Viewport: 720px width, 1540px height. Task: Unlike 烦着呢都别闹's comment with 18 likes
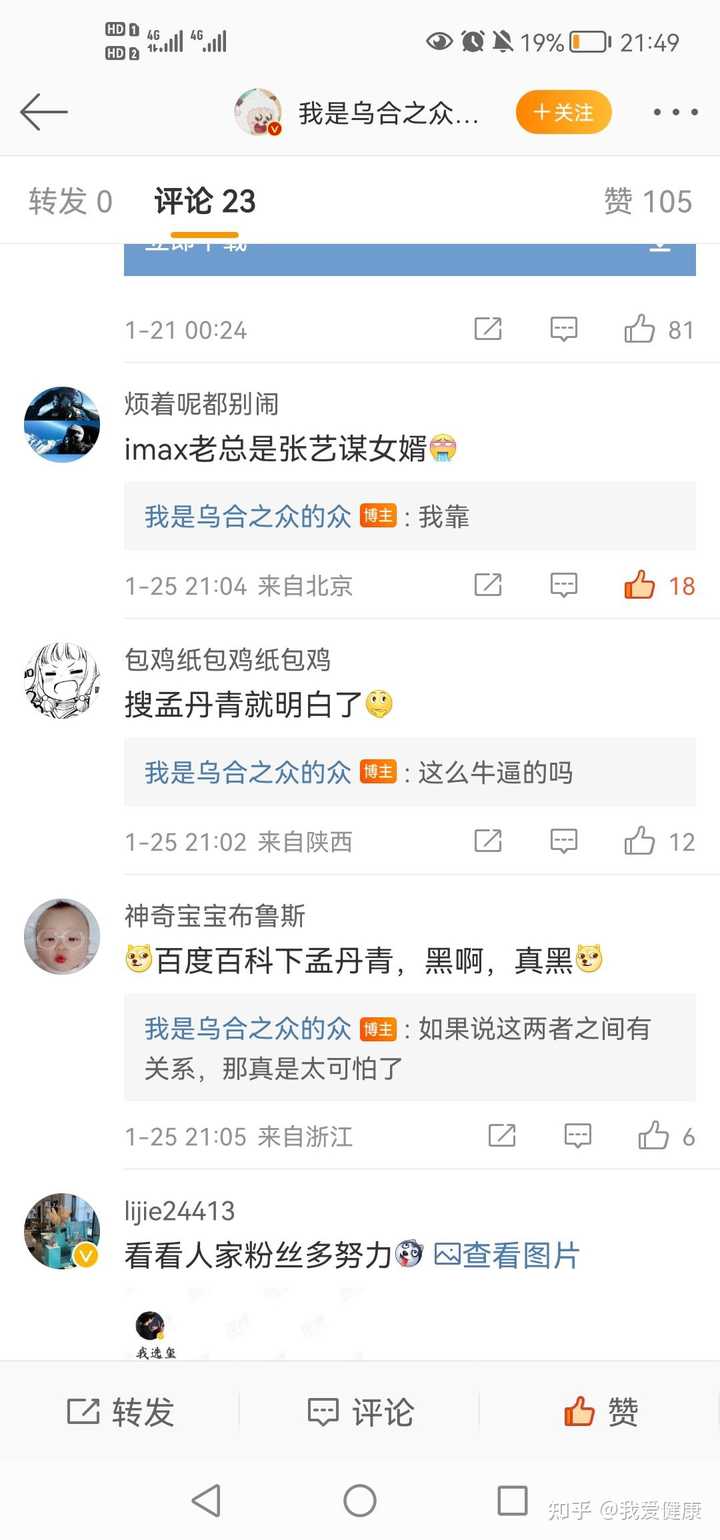pyautogui.click(x=640, y=585)
